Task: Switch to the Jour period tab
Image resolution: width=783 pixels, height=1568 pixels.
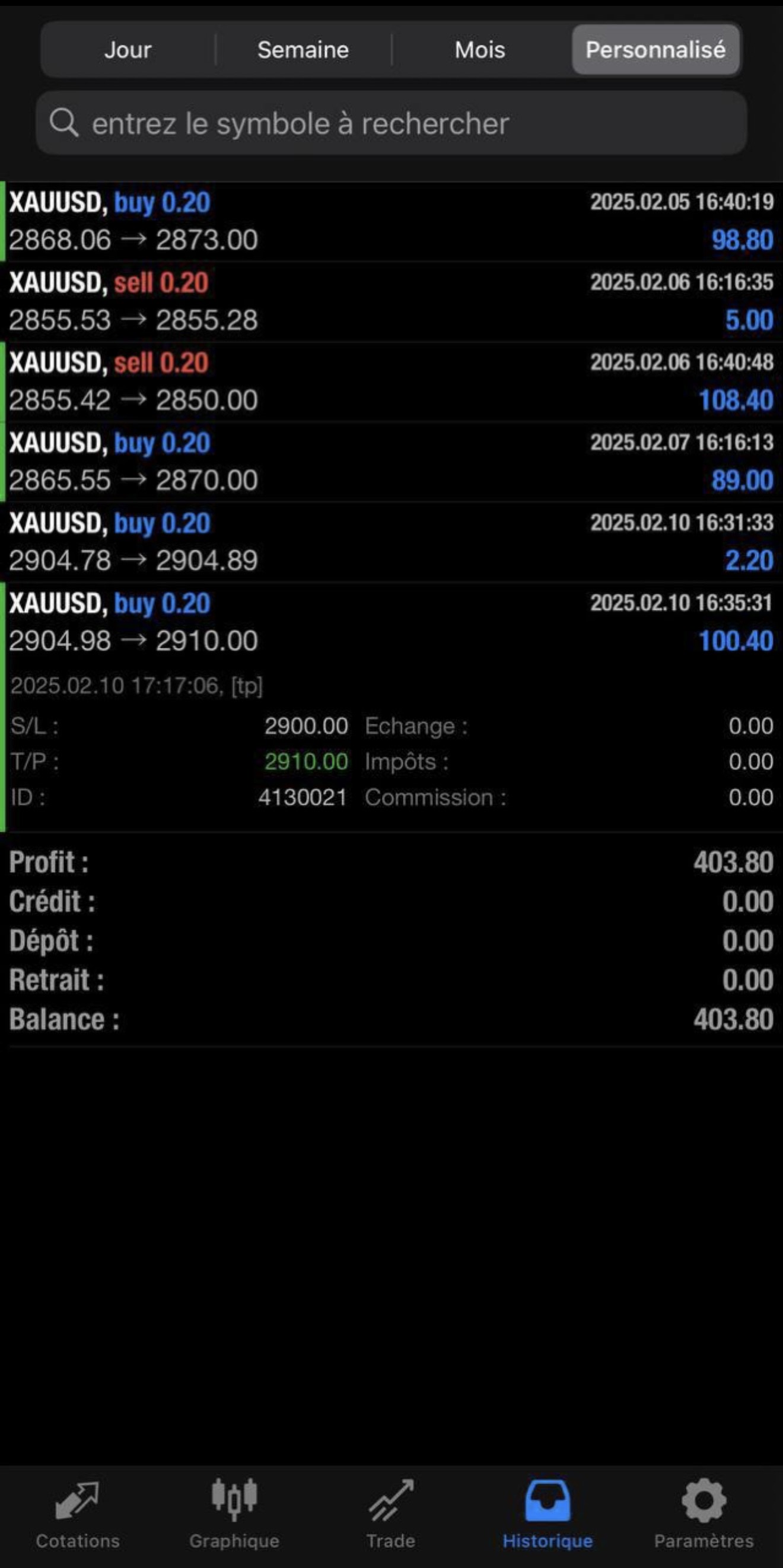Action: point(128,50)
